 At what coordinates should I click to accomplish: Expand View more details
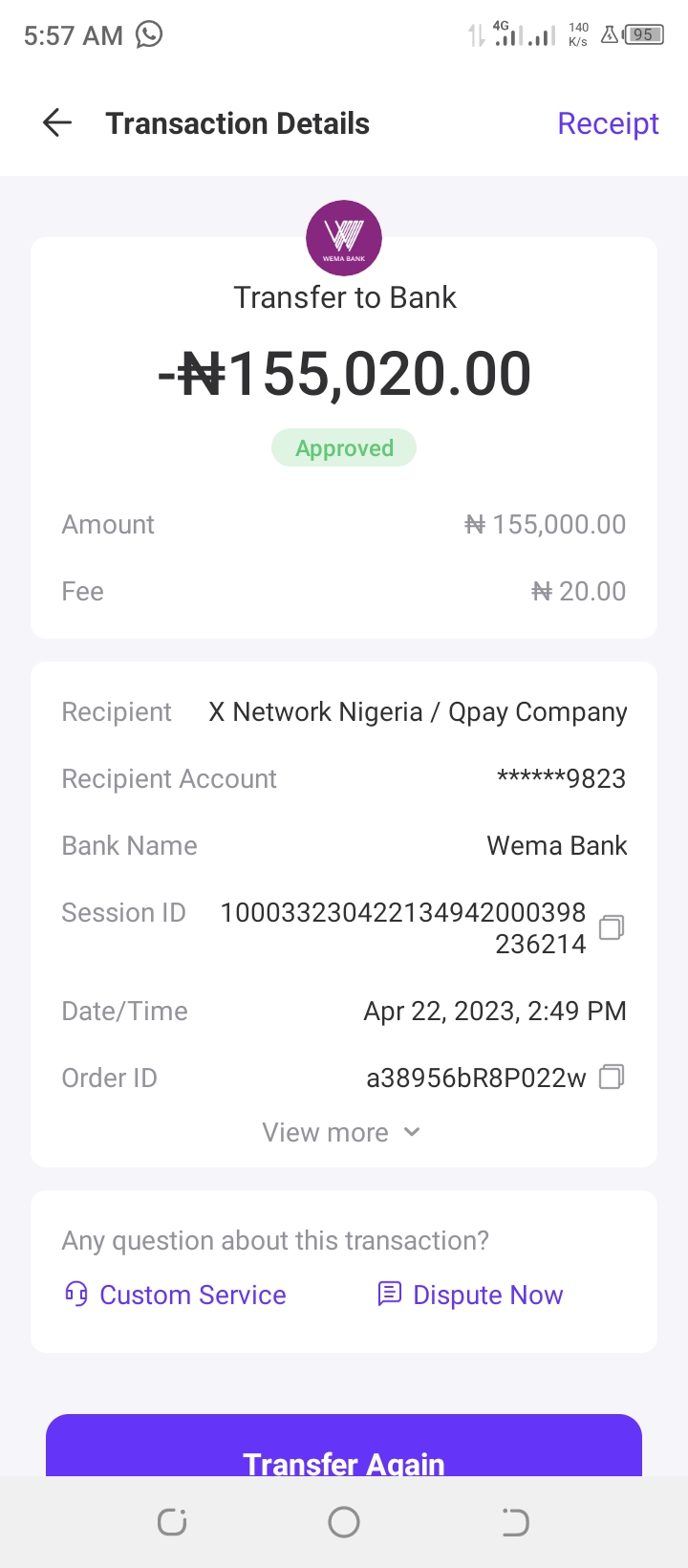point(342,1133)
